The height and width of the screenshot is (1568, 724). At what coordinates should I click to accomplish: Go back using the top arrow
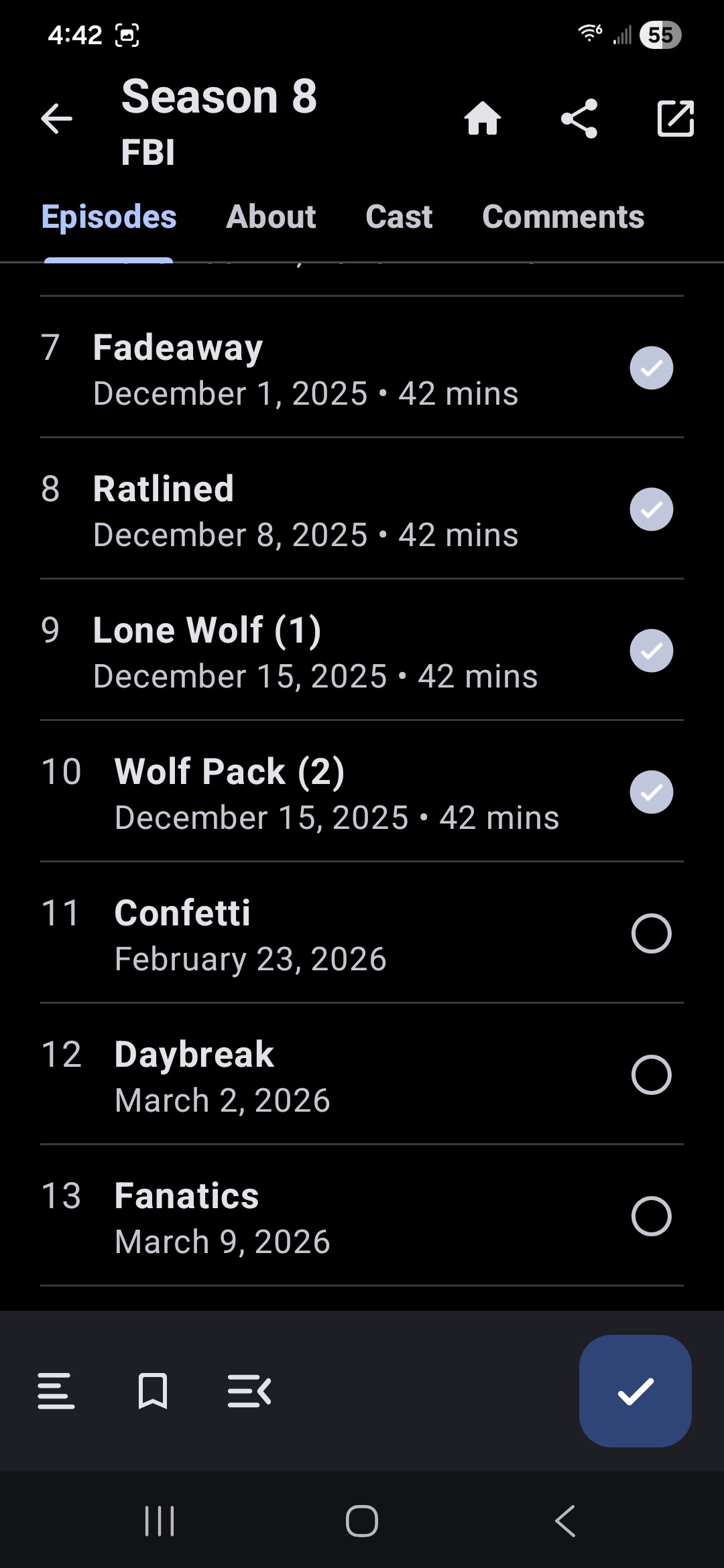point(57,119)
